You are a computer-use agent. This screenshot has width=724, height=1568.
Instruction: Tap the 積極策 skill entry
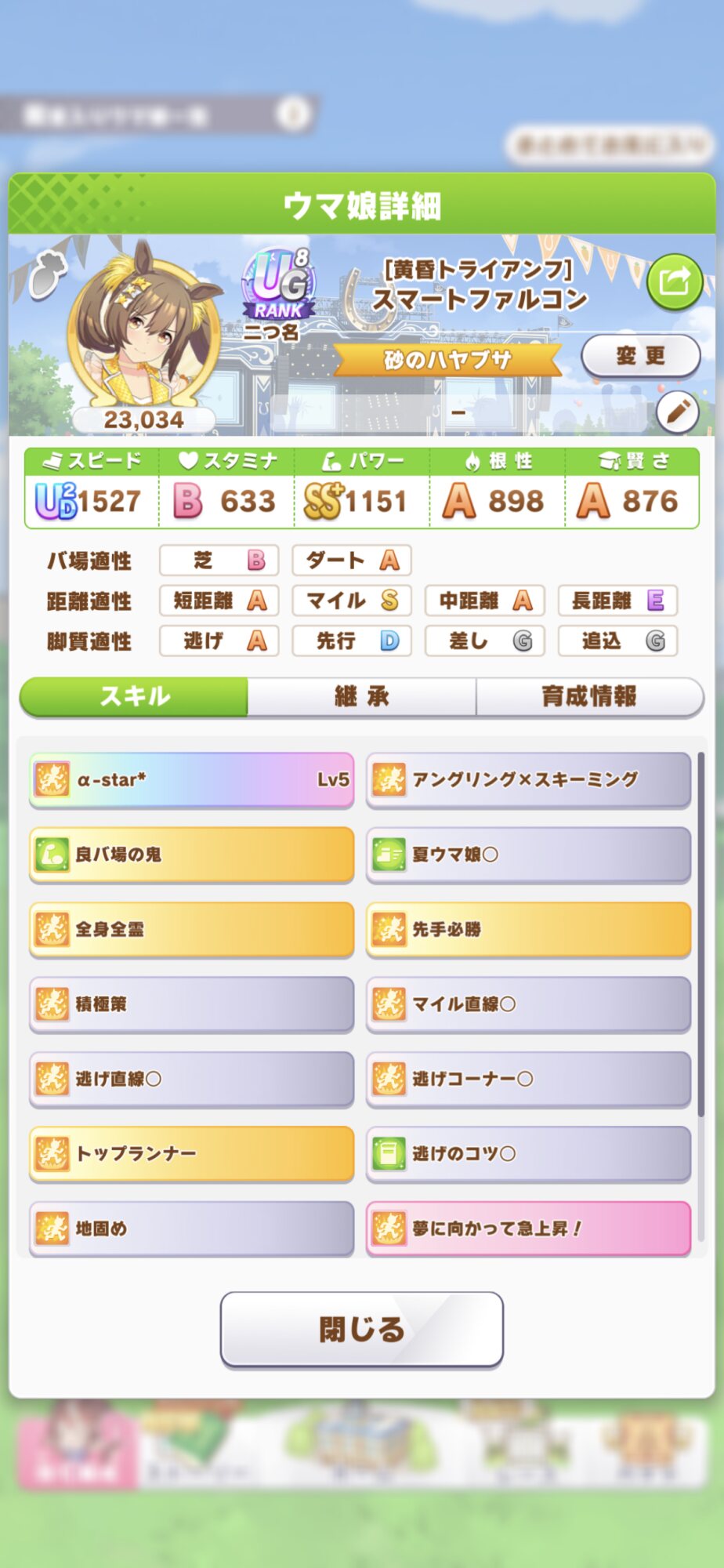191,1004
